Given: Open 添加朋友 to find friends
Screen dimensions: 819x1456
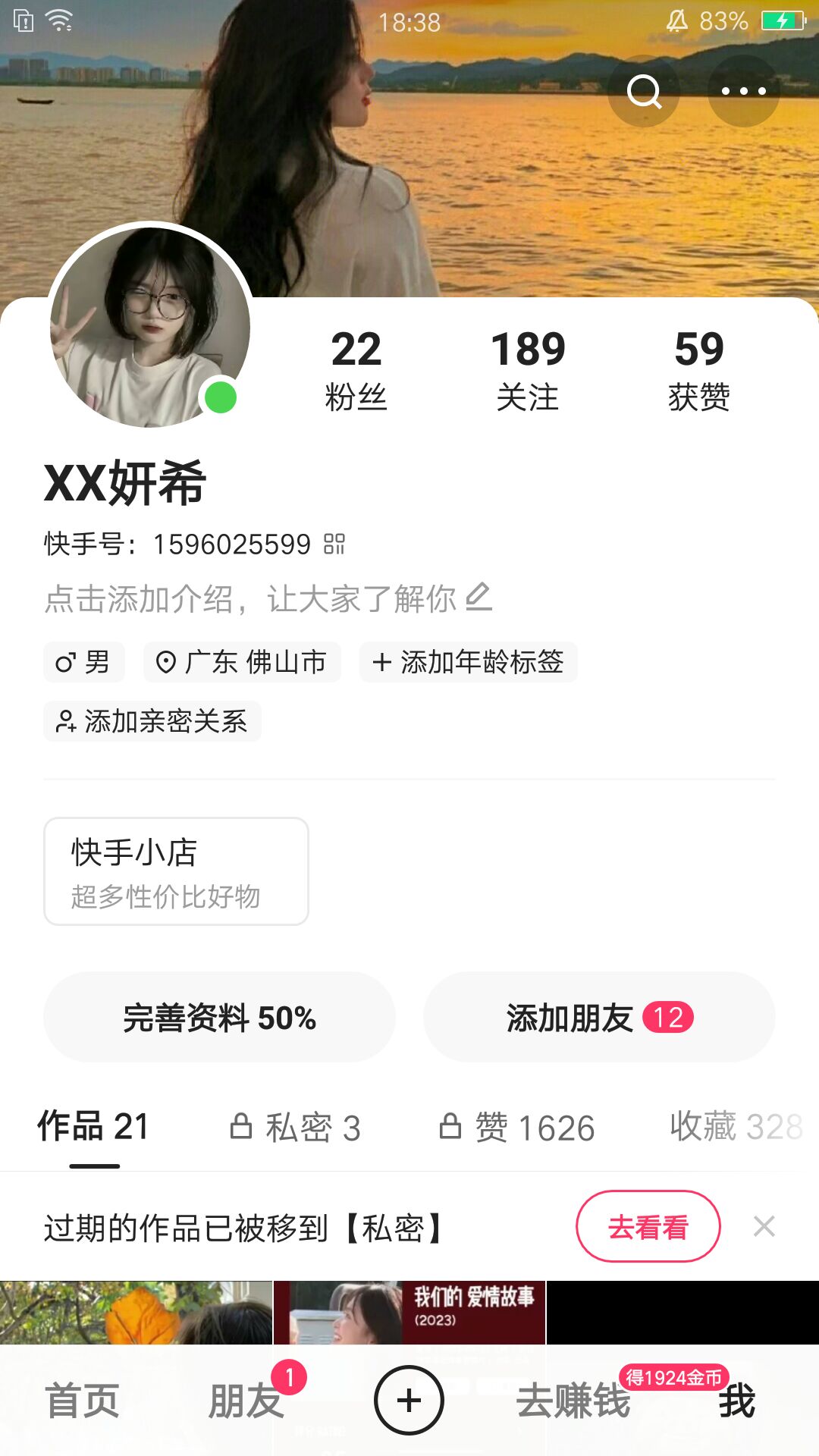Looking at the screenshot, I should coord(599,1018).
